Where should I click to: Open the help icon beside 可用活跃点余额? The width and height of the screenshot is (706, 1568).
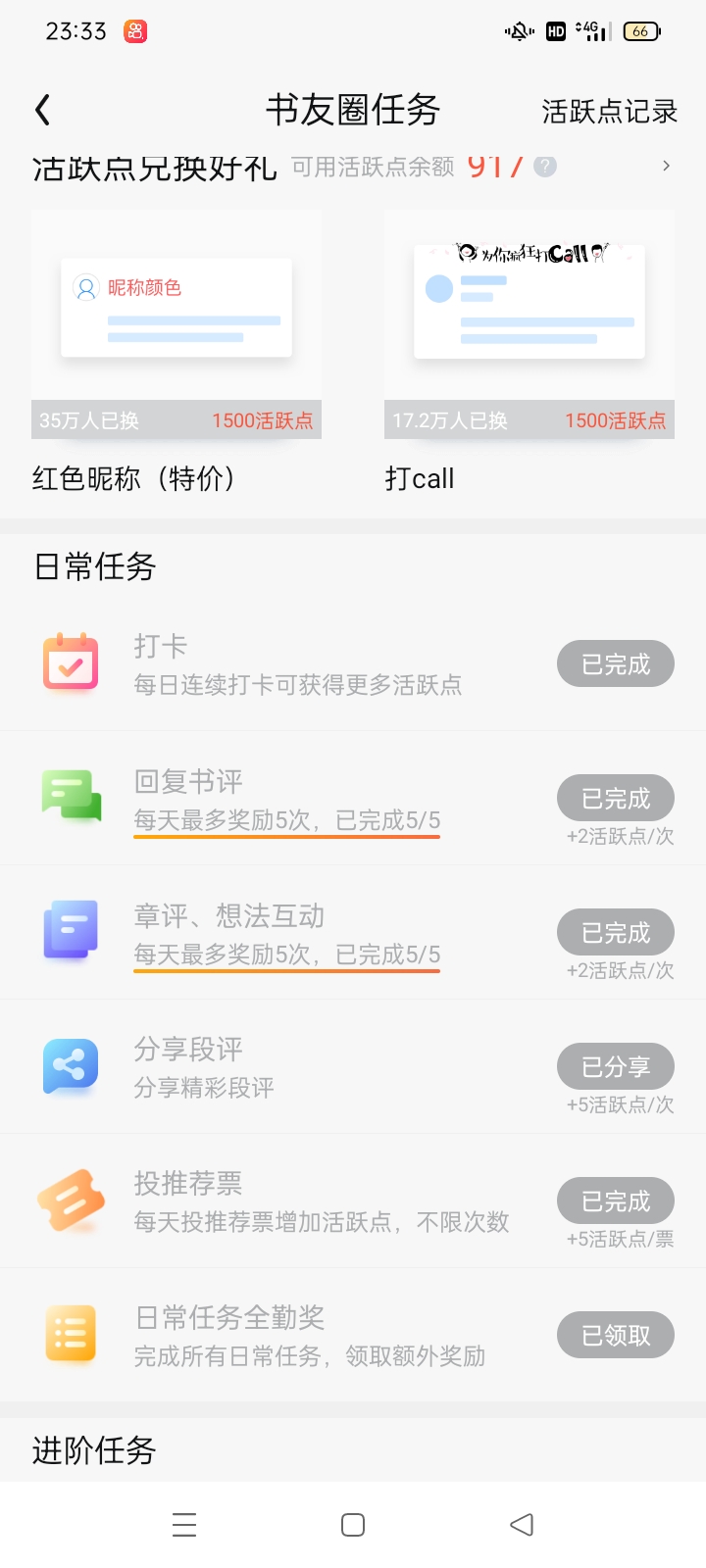545,167
